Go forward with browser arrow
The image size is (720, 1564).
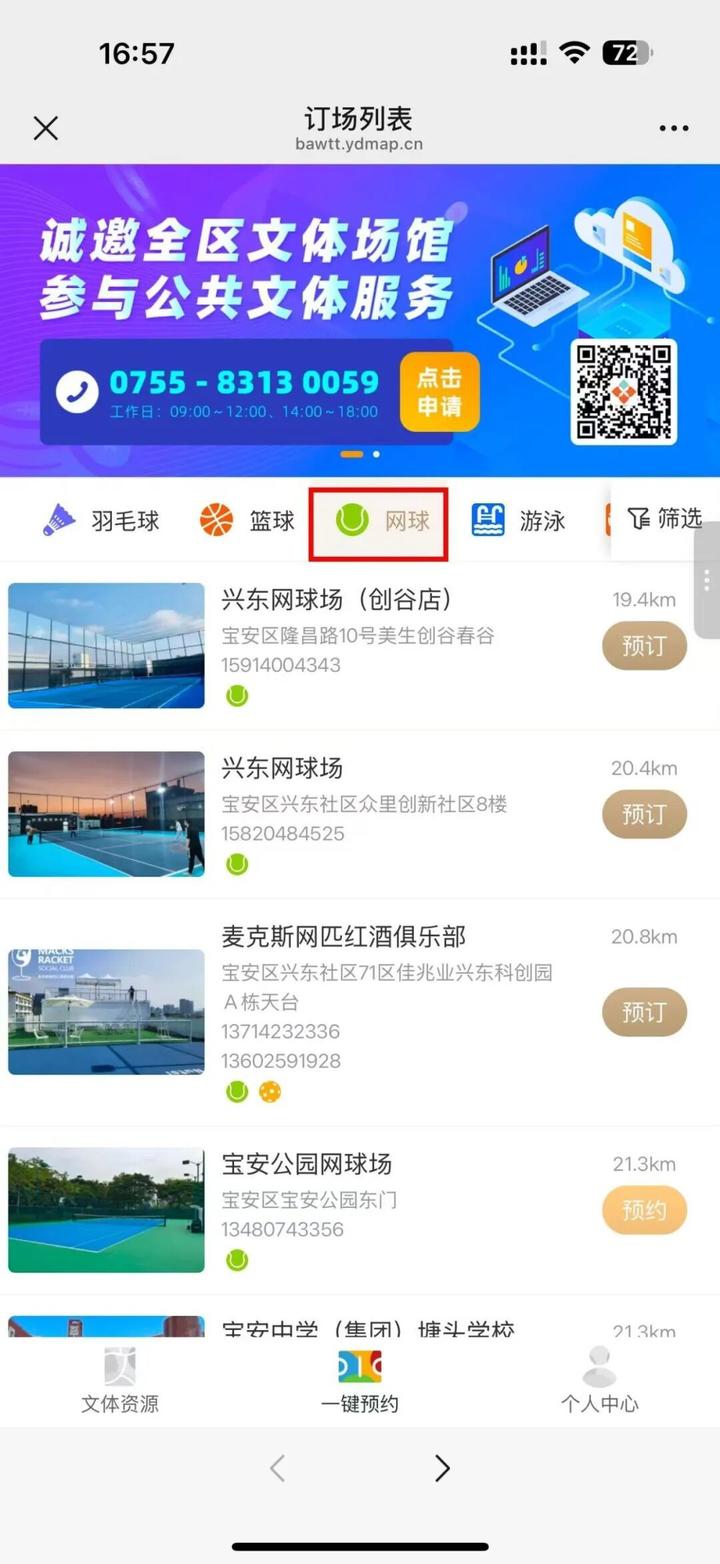coord(442,1468)
